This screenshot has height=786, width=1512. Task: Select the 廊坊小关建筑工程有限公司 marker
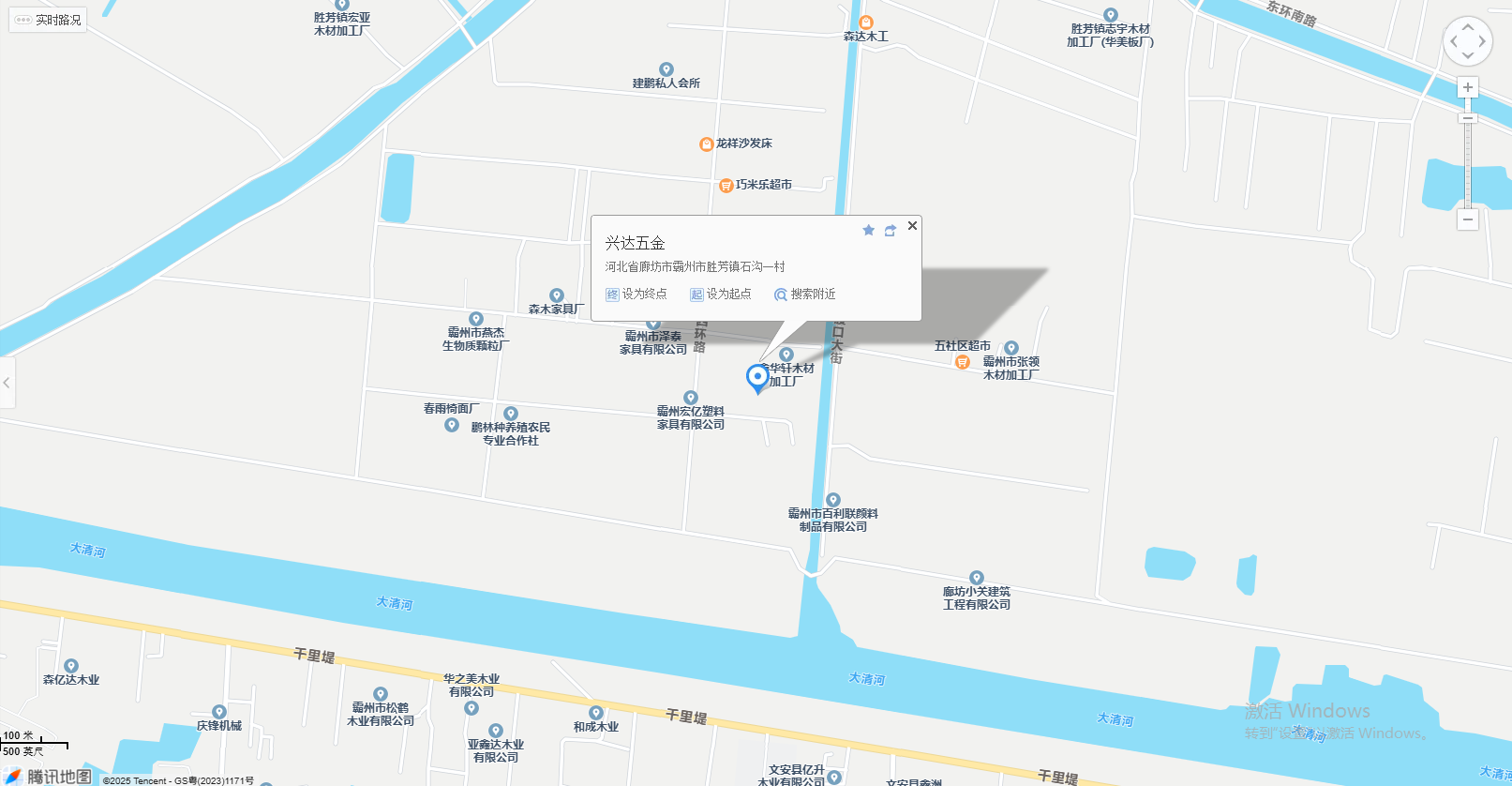click(x=977, y=579)
